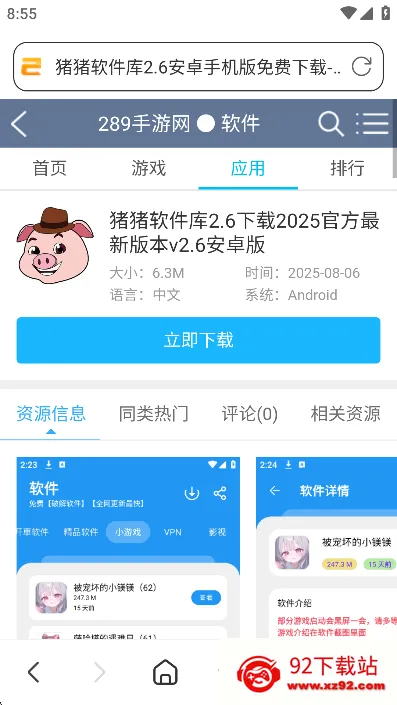The width and height of the screenshot is (397, 705).
Task: Show the 同类热门 section
Action: click(153, 413)
